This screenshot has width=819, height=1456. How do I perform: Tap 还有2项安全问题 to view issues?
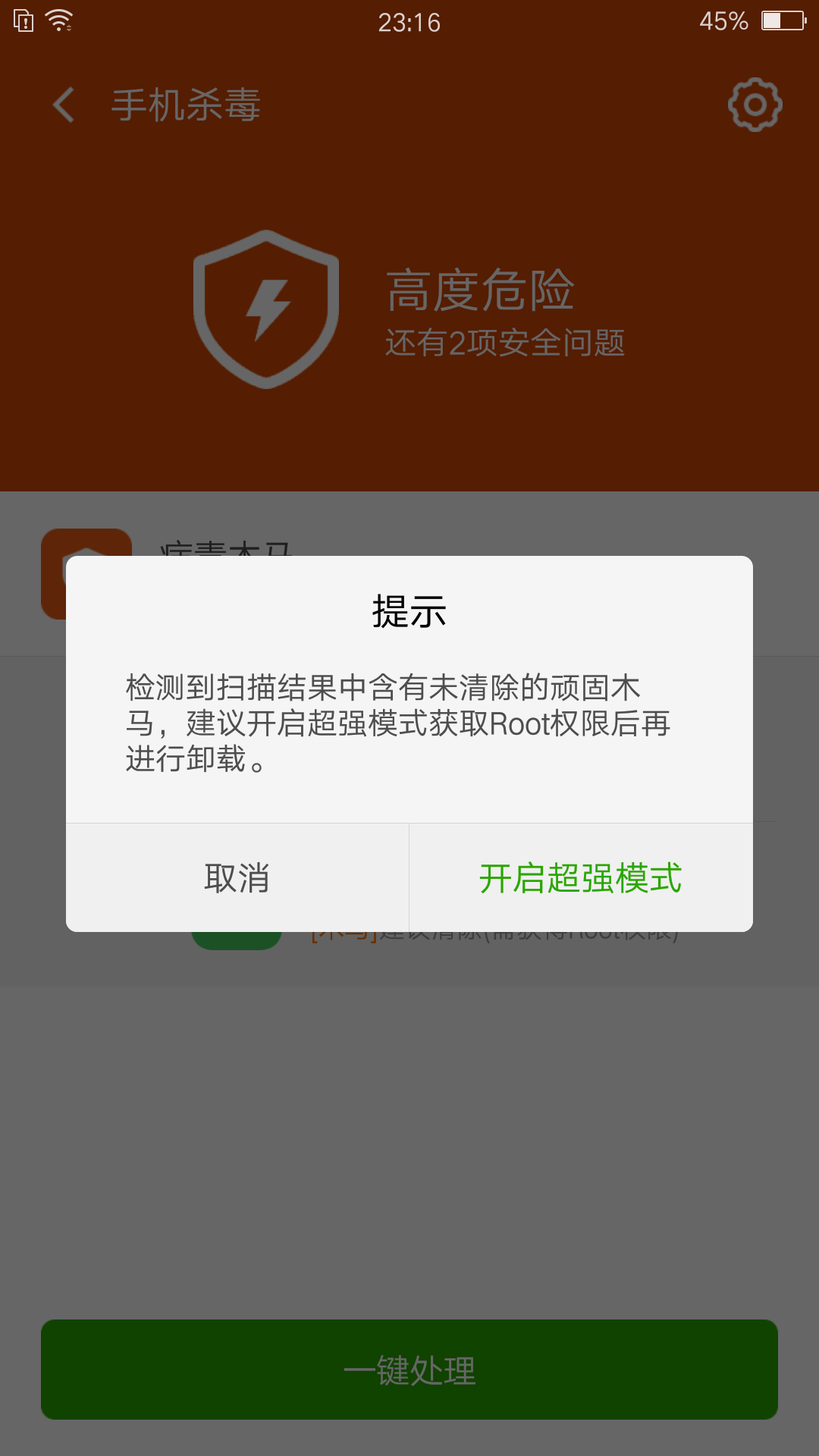(x=504, y=343)
